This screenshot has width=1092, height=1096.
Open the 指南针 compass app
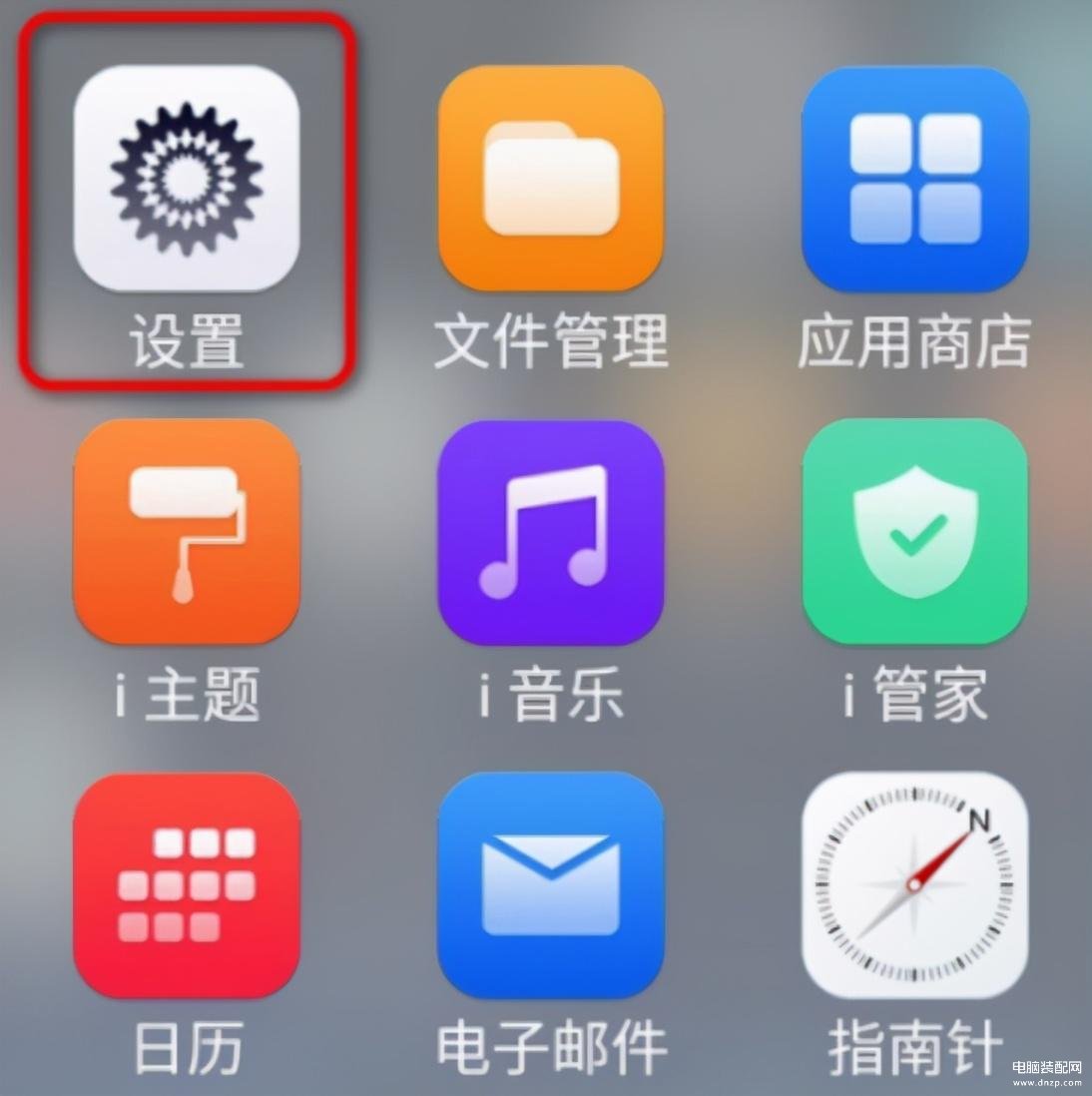pos(914,884)
